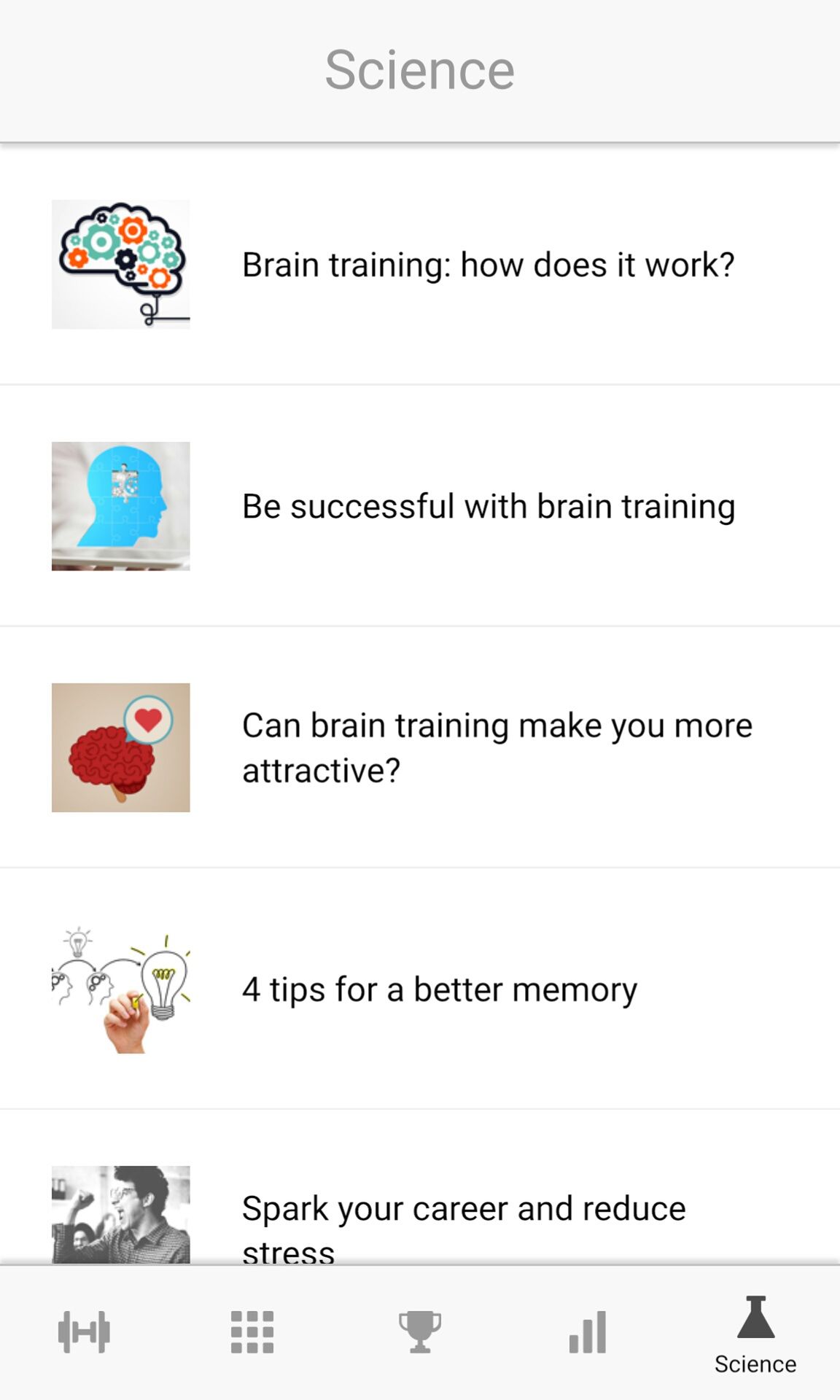Switch to the dumbbell workout tab
Screen dimensions: 840x1400
[x=84, y=1332]
